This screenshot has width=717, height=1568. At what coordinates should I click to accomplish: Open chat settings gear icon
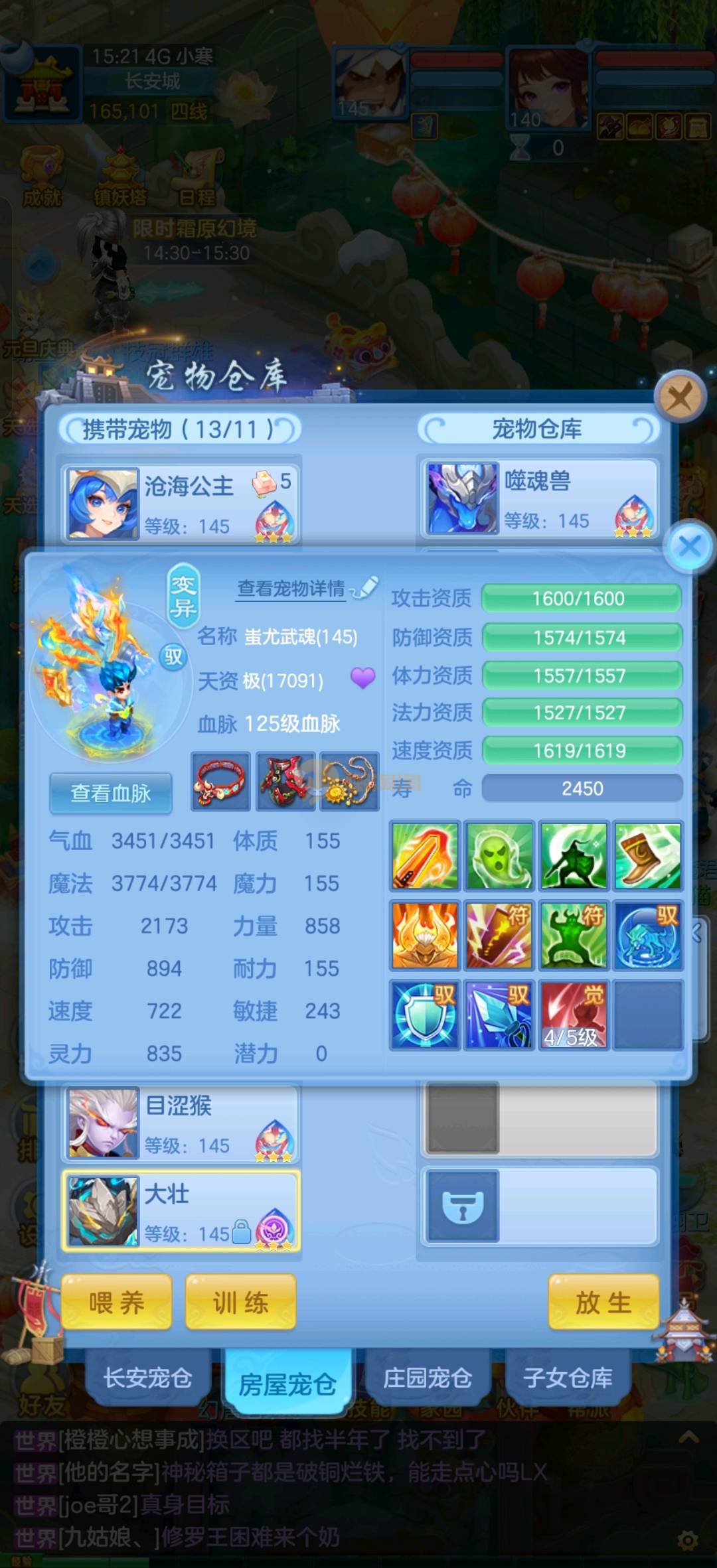(x=688, y=1540)
